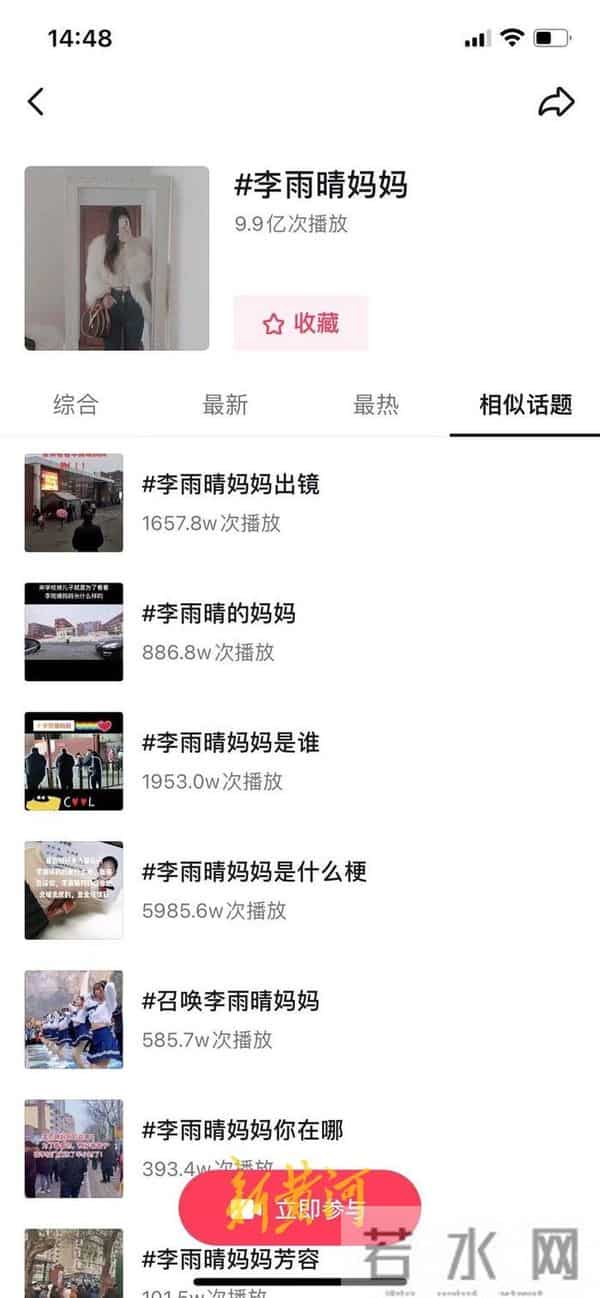Open topic #李雨晴妈妈芳容
The width and height of the screenshot is (600, 1298).
tap(230, 1258)
